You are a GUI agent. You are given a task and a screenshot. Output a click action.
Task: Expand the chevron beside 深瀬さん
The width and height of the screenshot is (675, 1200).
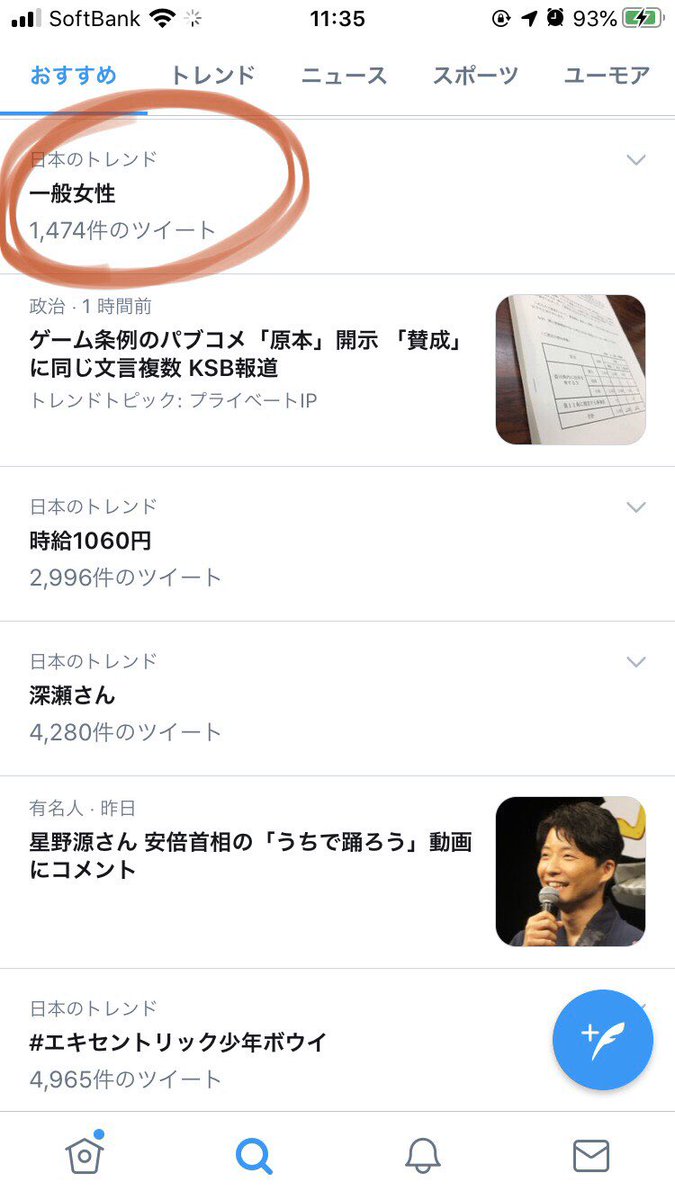[x=636, y=662]
